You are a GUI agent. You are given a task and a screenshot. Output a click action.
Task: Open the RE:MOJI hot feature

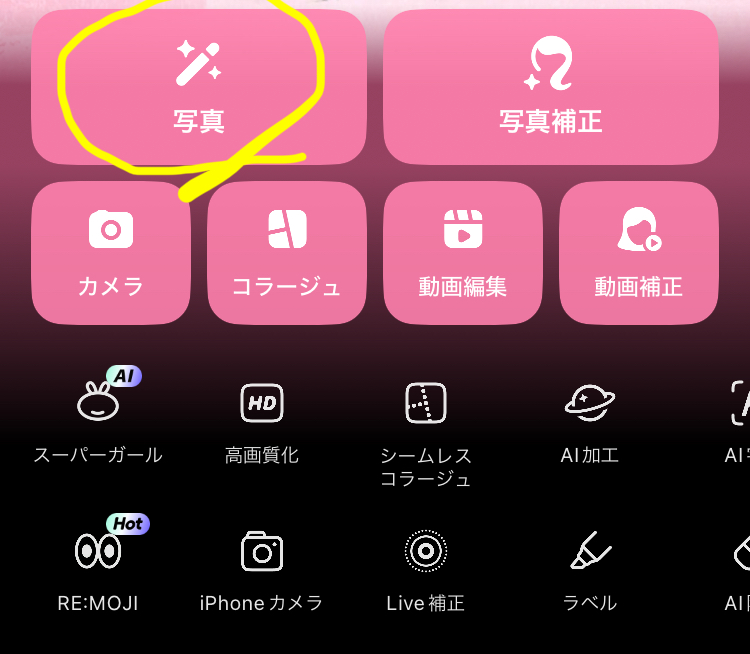tap(98, 565)
